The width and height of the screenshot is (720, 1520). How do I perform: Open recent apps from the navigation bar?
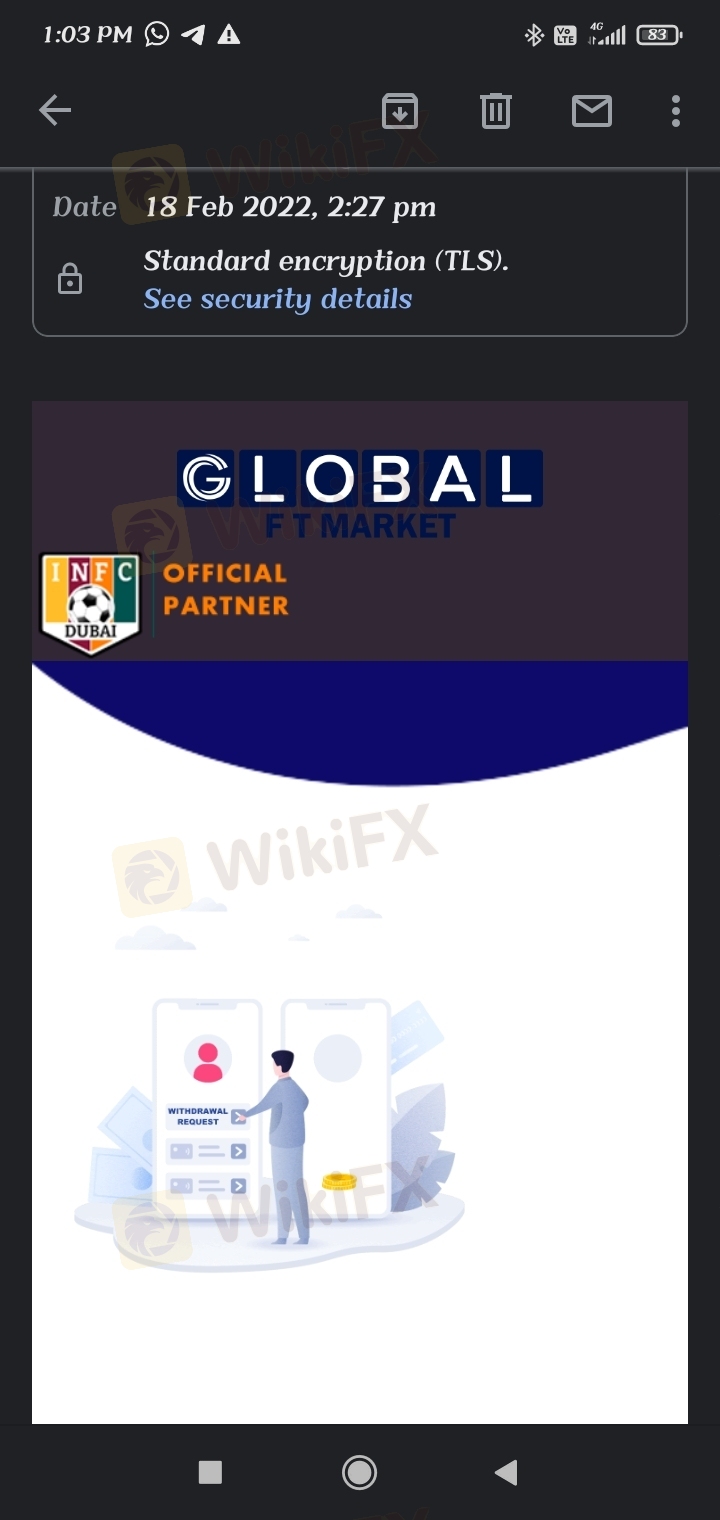click(210, 1472)
